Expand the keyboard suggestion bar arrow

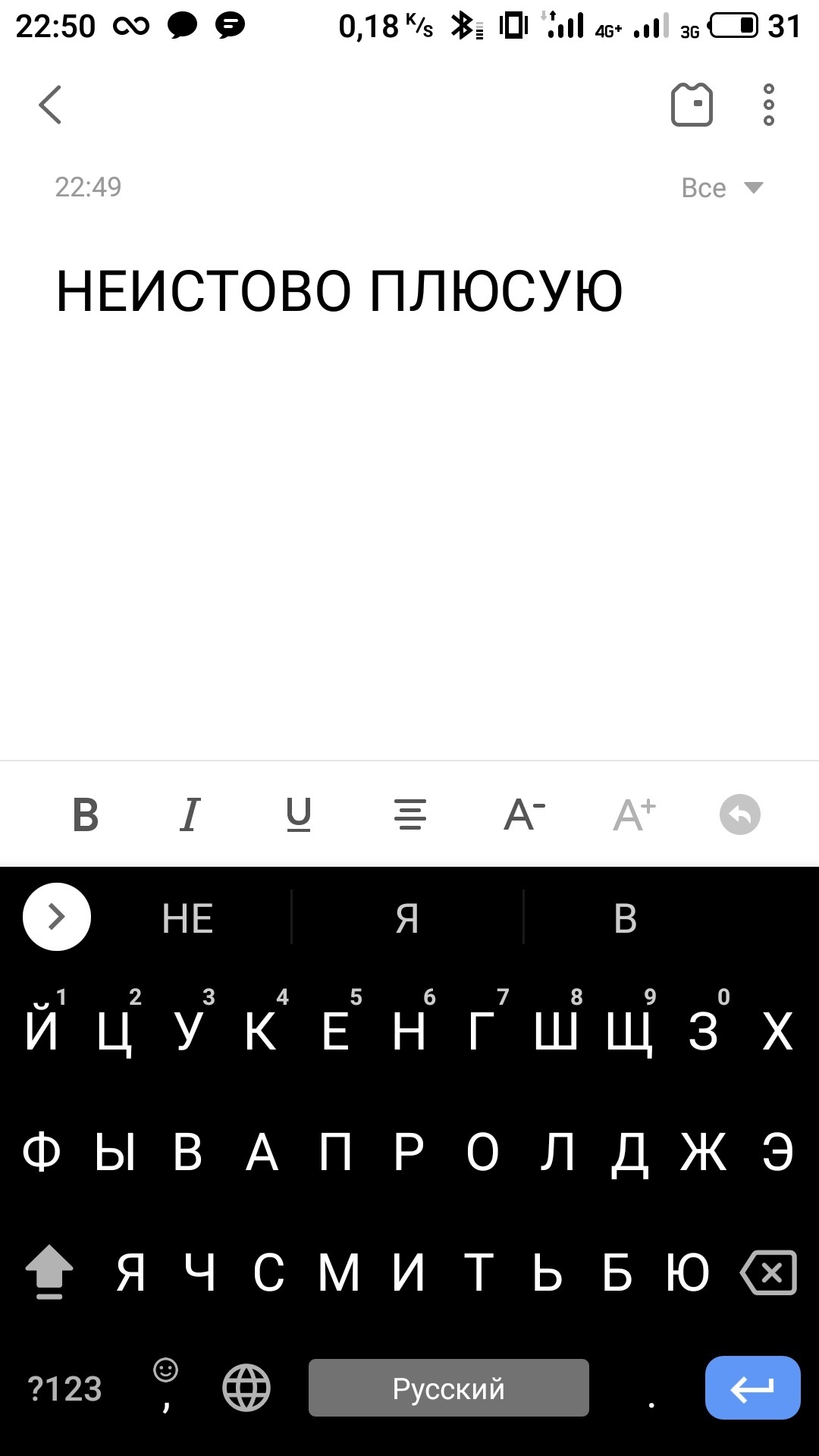(57, 917)
